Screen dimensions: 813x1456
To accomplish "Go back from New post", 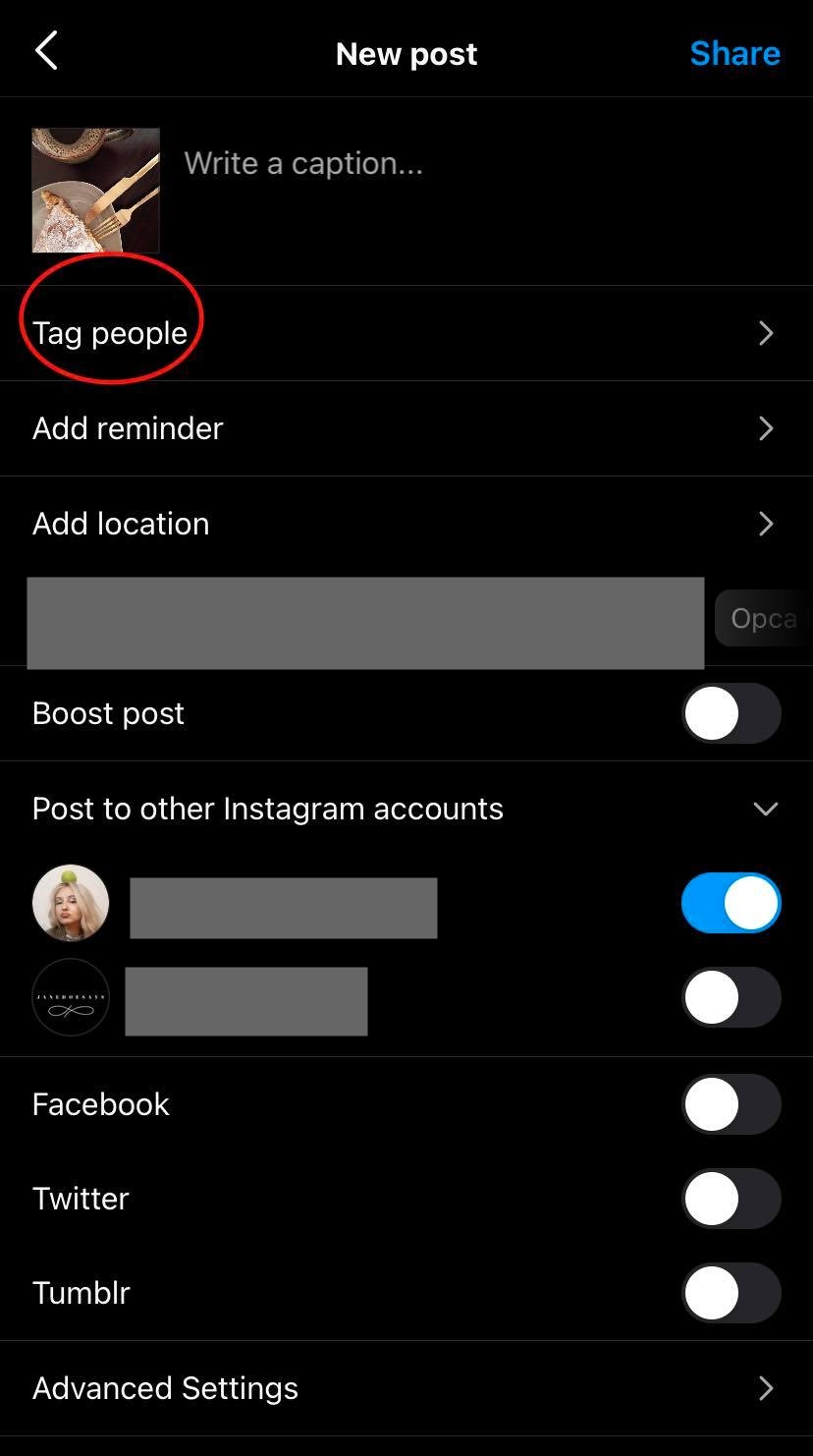I will click(46, 51).
